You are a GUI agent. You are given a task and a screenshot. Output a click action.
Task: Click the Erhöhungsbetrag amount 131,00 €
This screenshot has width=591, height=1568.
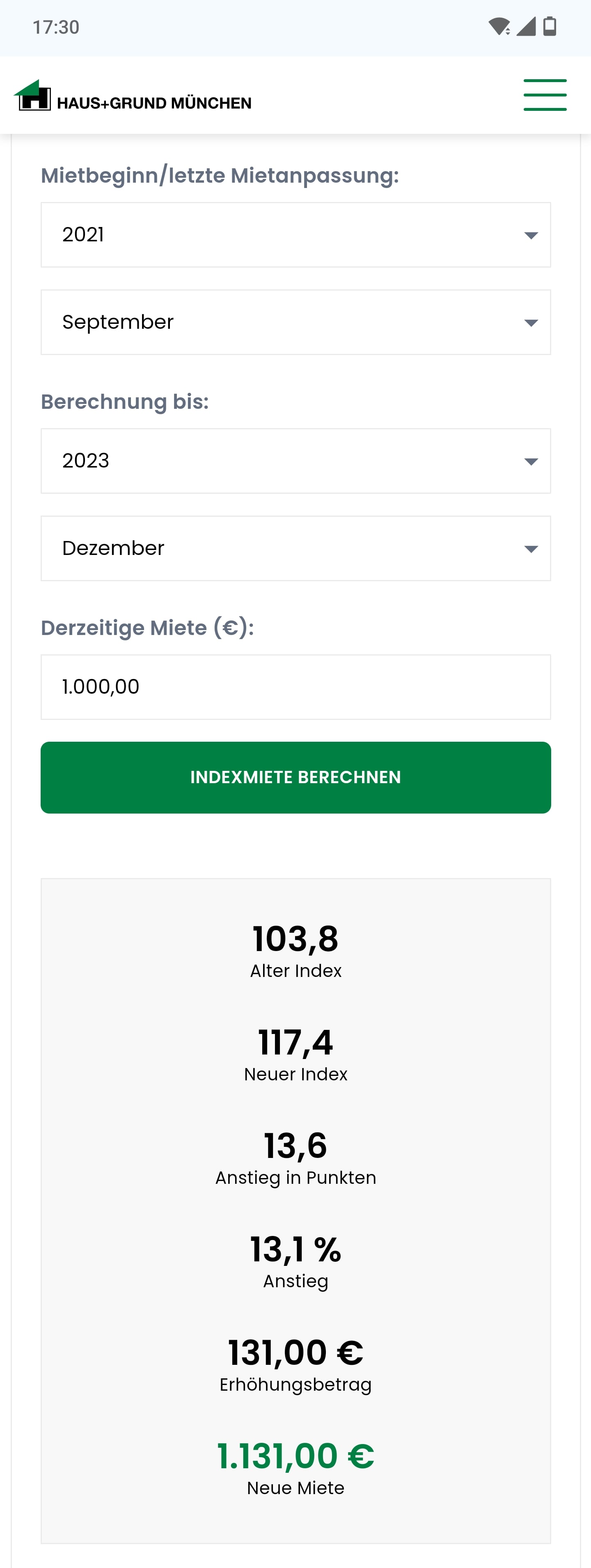pos(295,1352)
